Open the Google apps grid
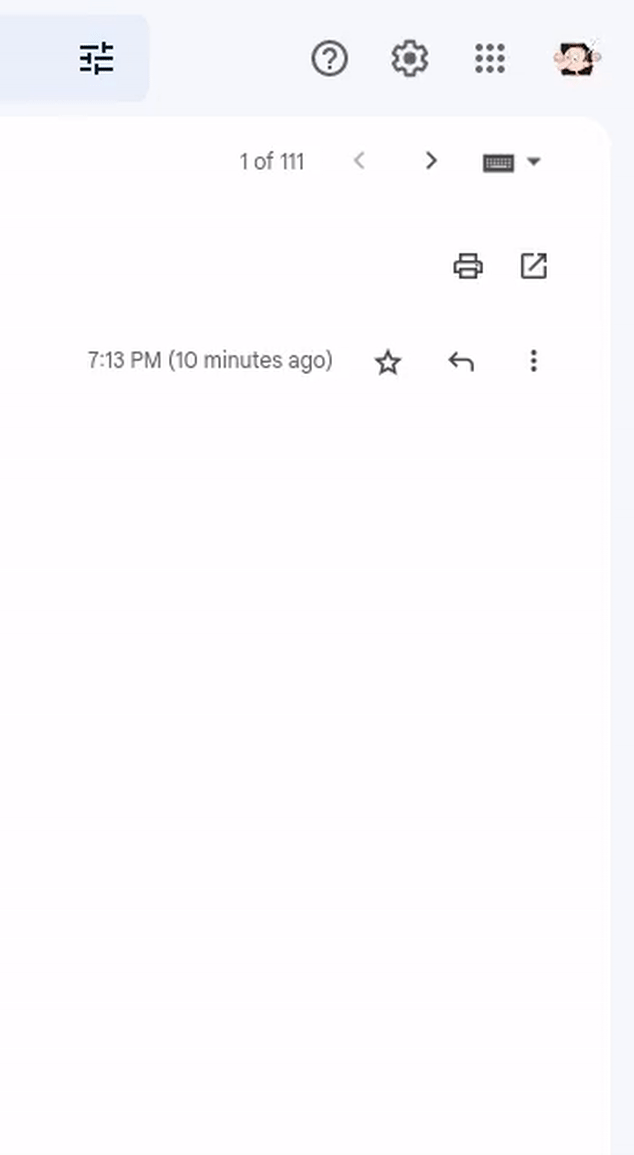Viewport: 634px width, 1155px height. click(x=490, y=58)
